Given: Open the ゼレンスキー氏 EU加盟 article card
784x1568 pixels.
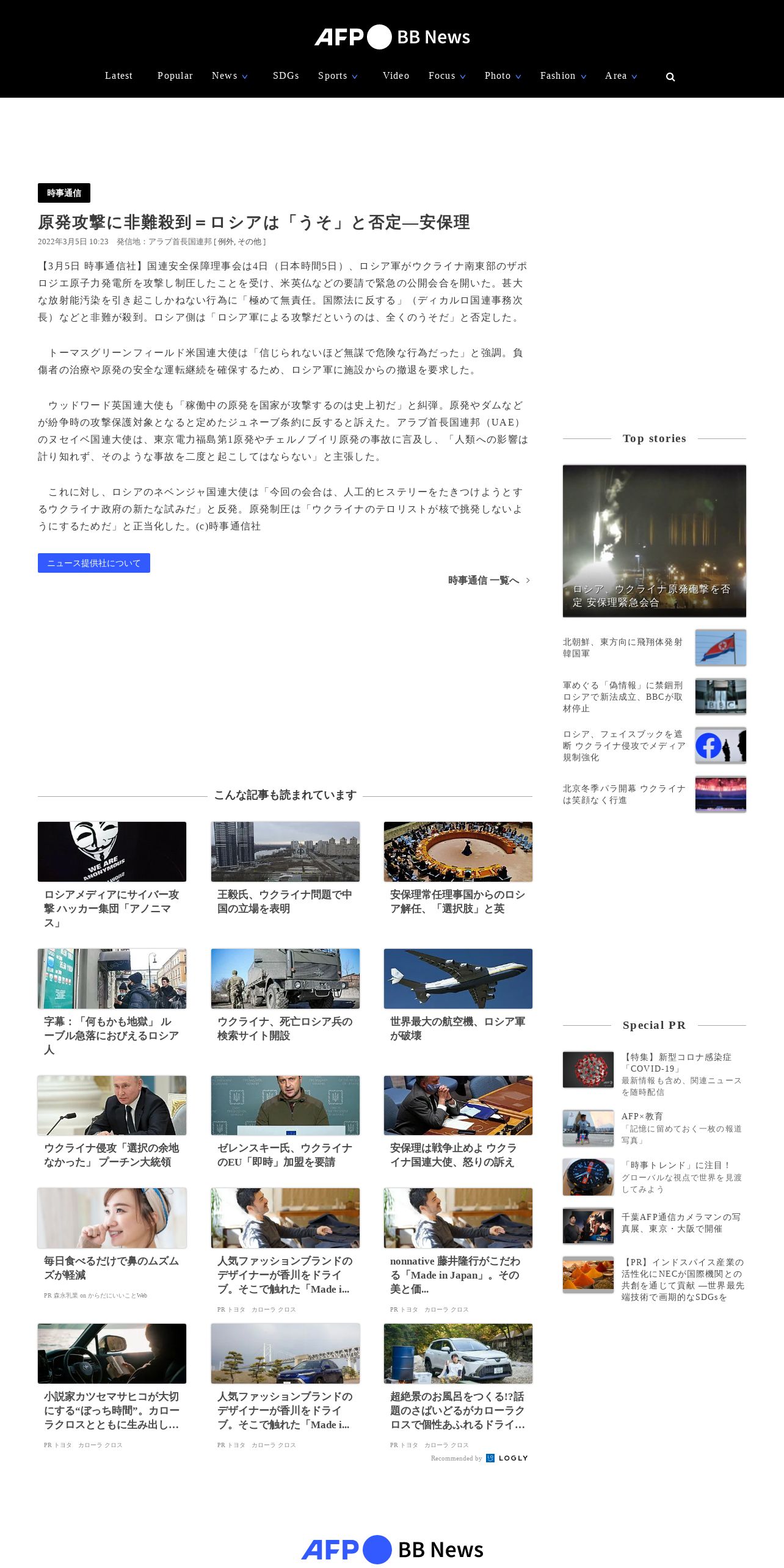Looking at the screenshot, I should tap(285, 1122).
